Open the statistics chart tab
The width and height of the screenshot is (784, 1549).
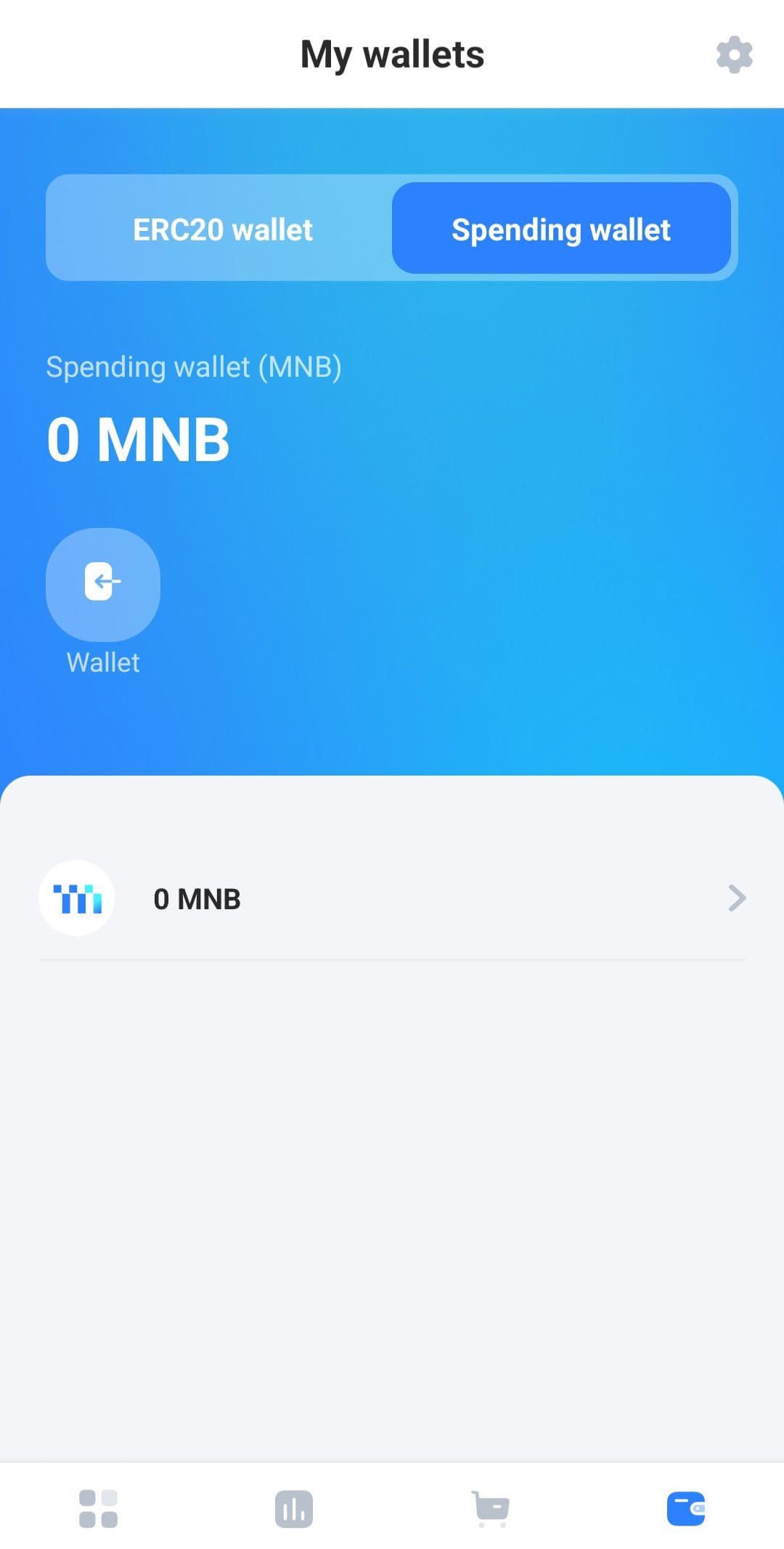[293, 1508]
